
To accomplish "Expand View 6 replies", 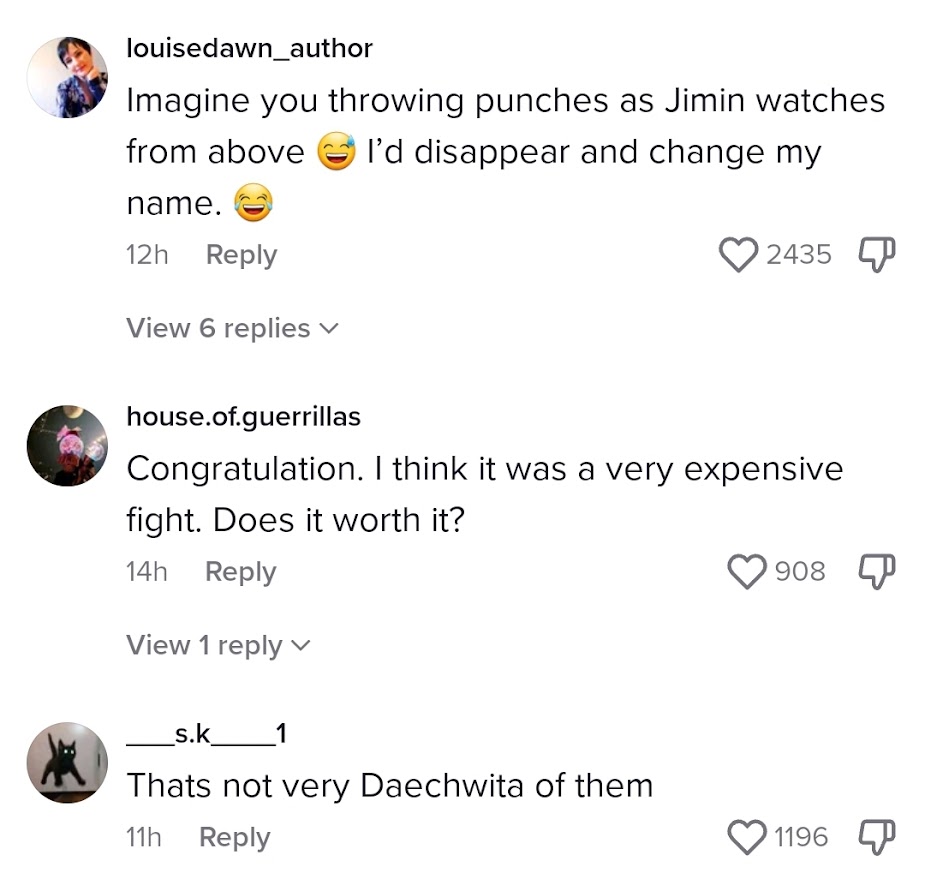I will tap(232, 328).
